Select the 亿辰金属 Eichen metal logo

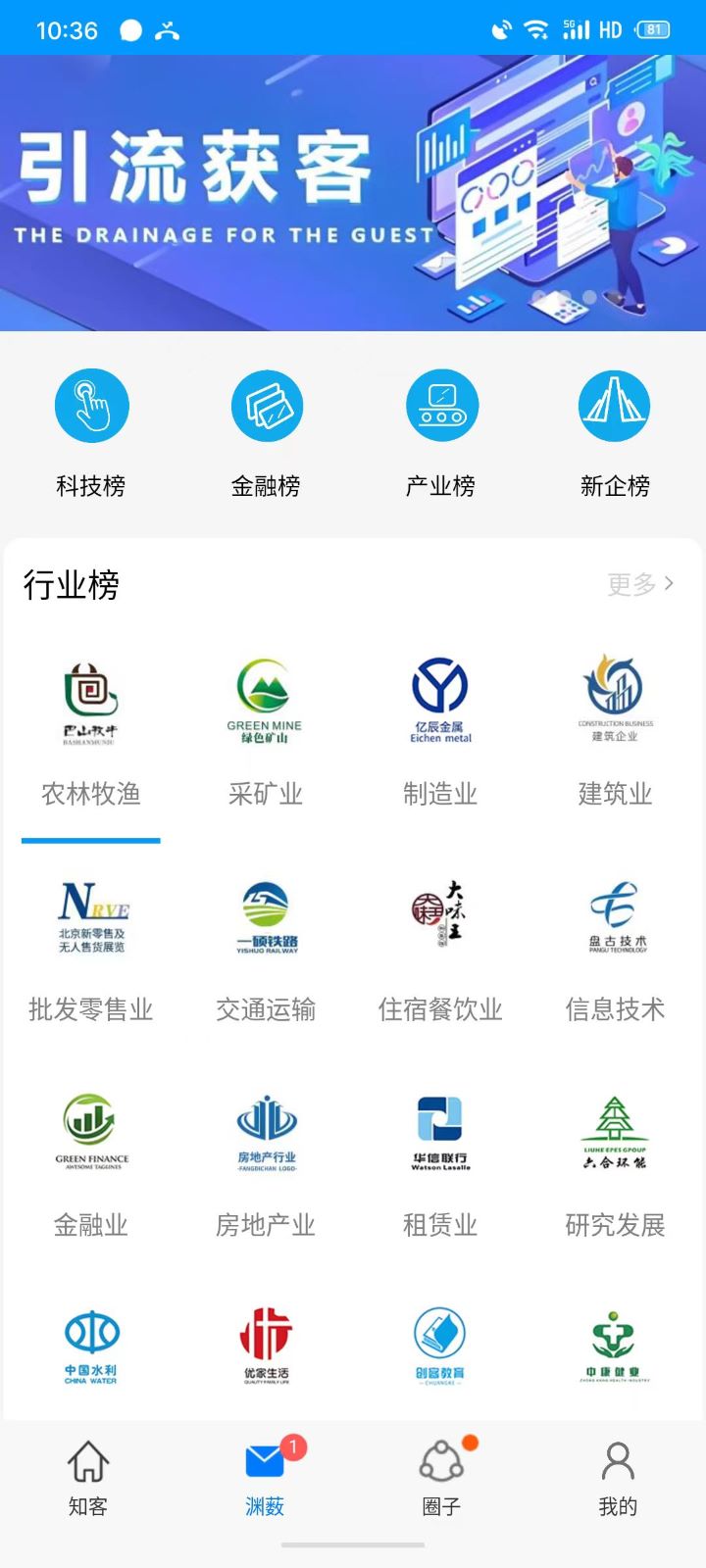439,696
